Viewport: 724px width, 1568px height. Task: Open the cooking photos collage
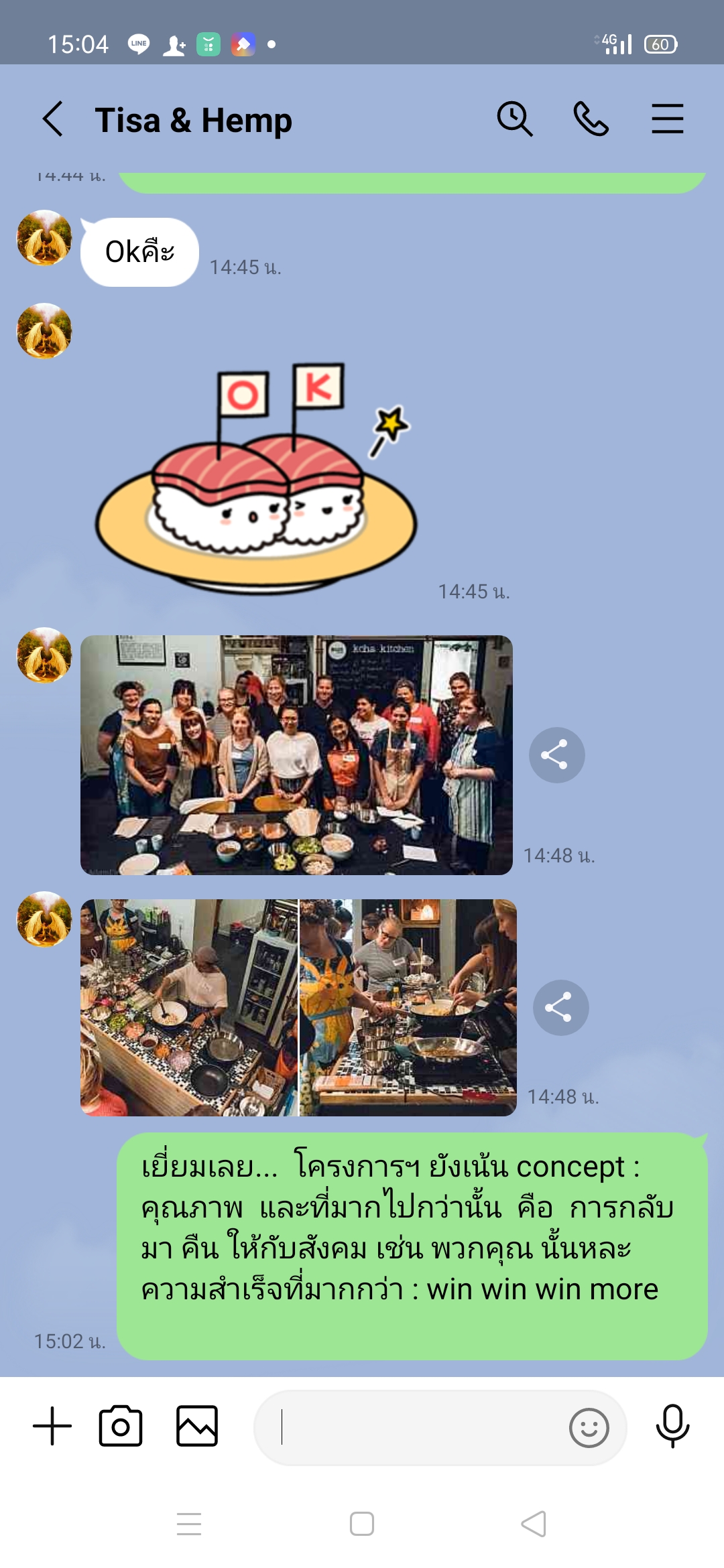tap(298, 1007)
